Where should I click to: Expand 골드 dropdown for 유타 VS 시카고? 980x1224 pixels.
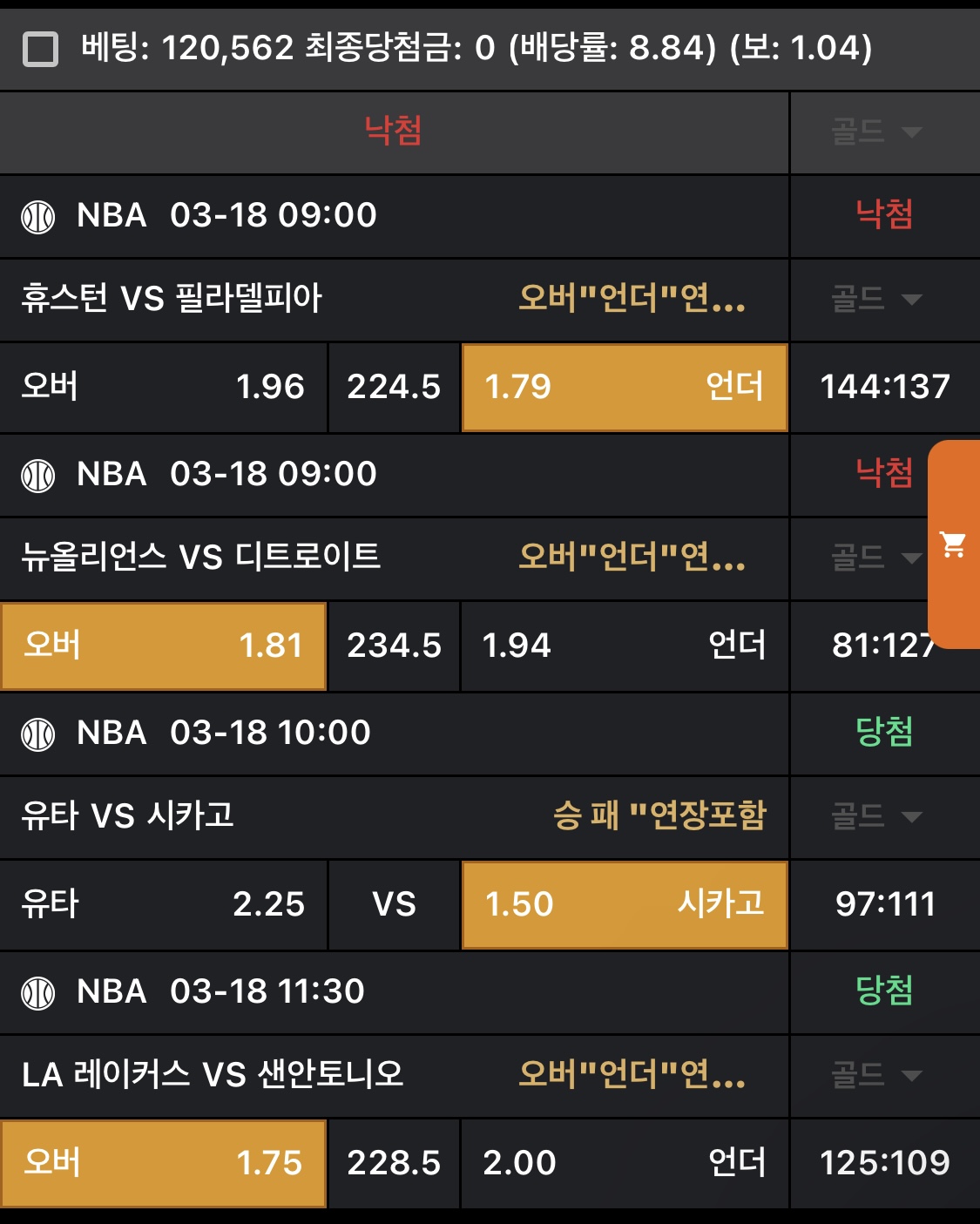tap(876, 817)
